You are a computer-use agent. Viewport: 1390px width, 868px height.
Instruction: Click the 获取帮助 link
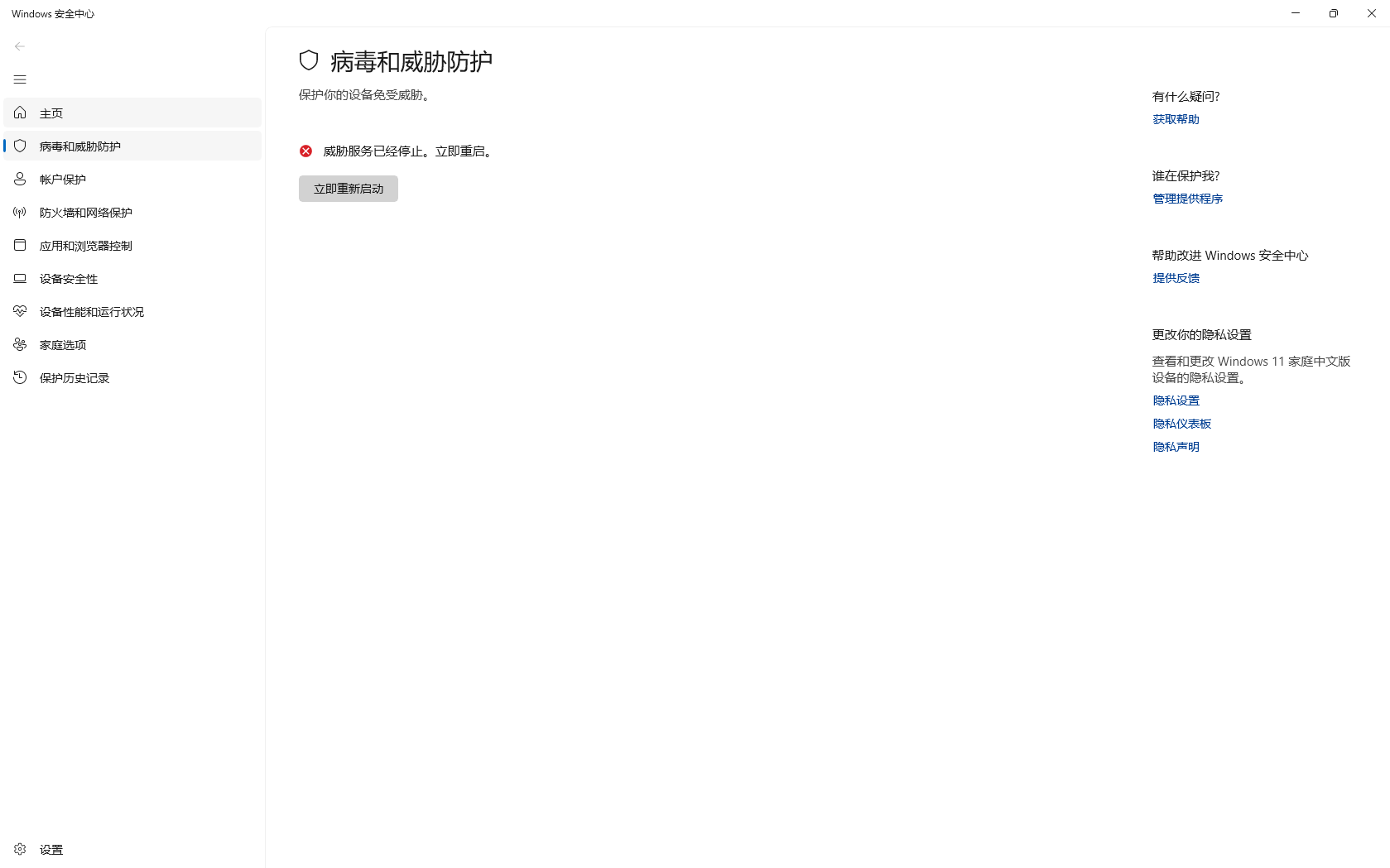pos(1176,119)
